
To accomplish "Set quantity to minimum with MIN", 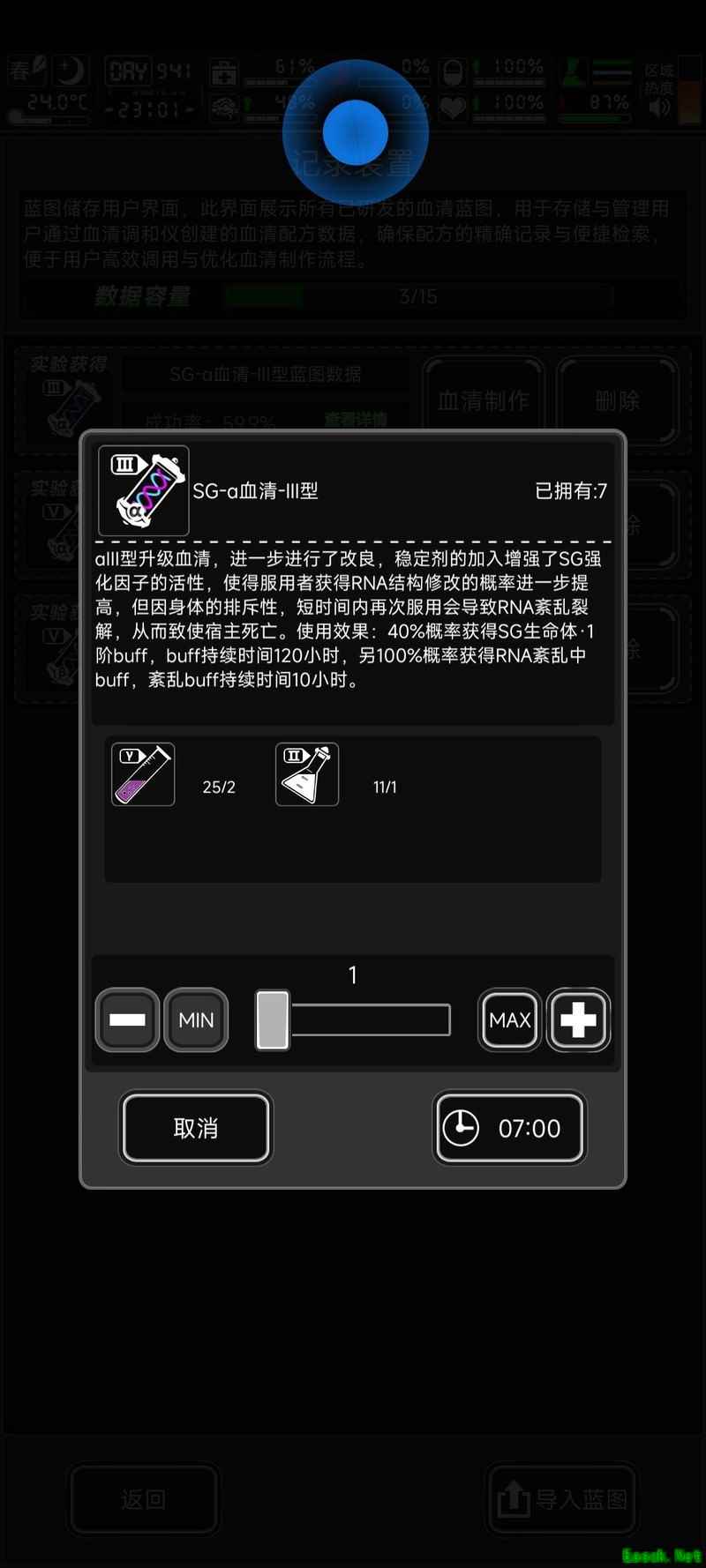I will 196,1019.
